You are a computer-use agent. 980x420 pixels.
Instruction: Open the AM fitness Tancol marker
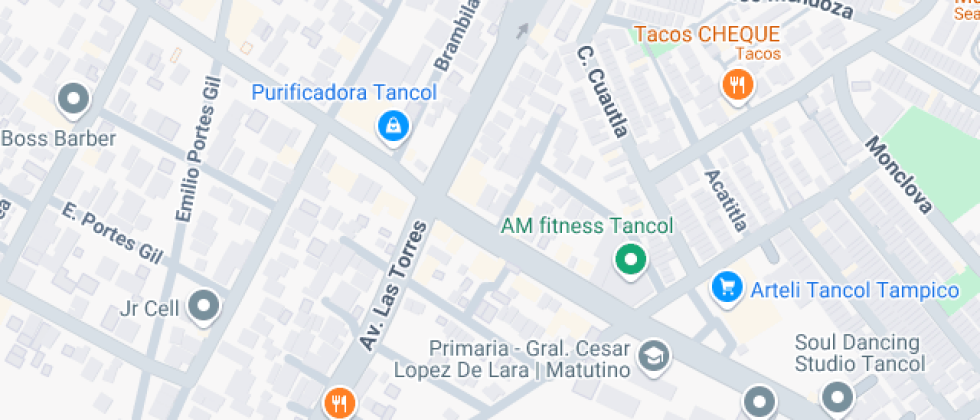pos(630,261)
